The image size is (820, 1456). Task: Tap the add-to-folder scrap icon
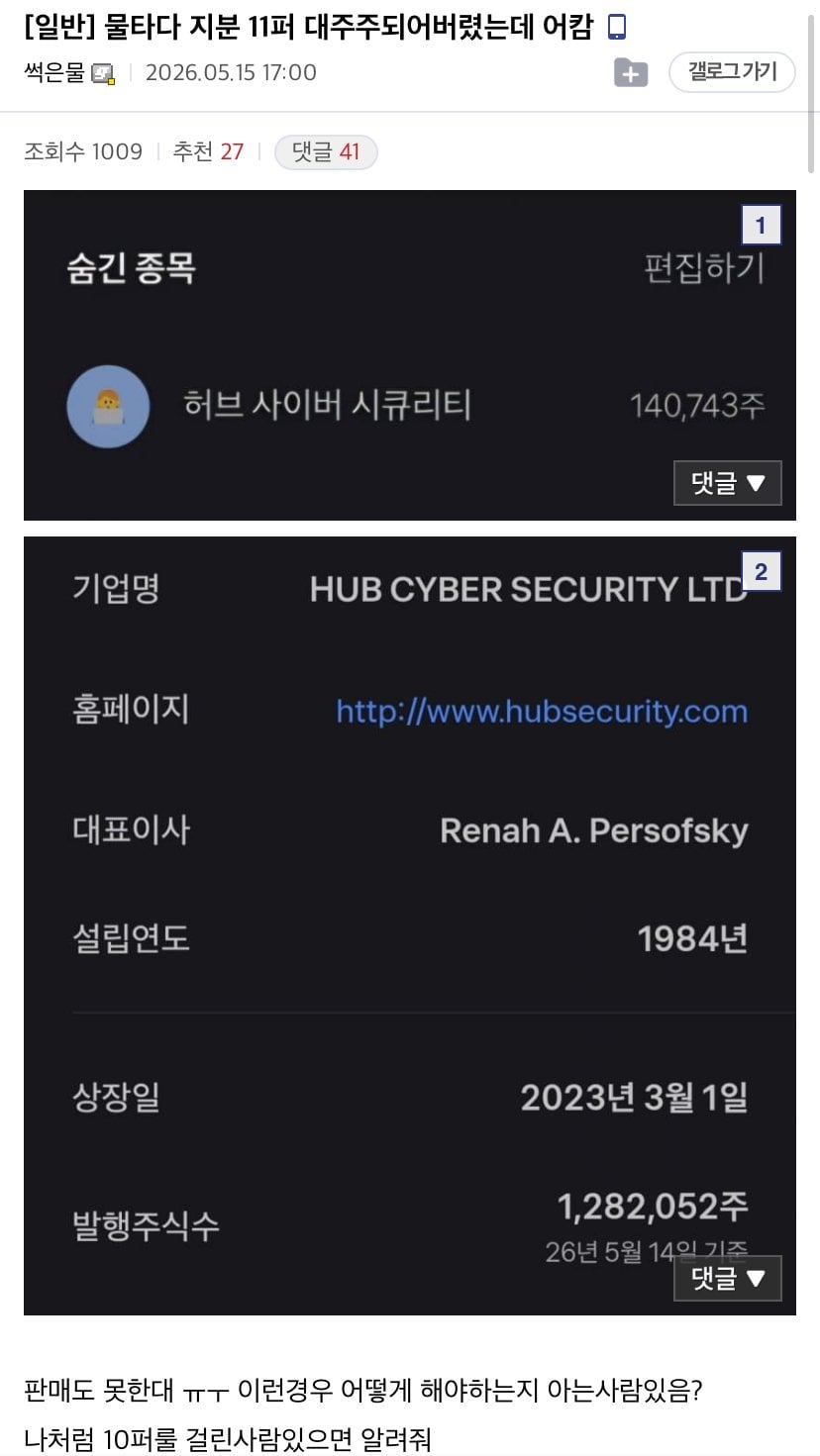[x=631, y=73]
